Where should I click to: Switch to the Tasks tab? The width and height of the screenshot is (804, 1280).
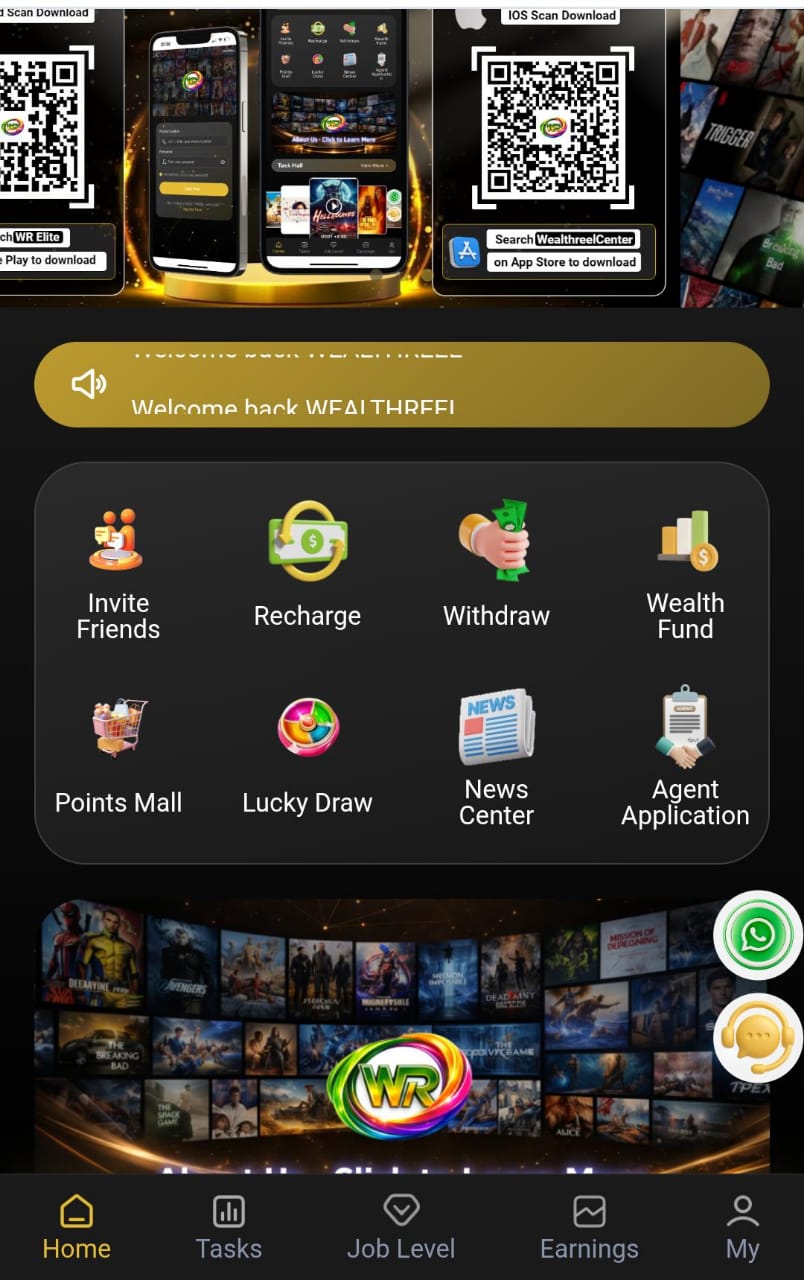(229, 1228)
